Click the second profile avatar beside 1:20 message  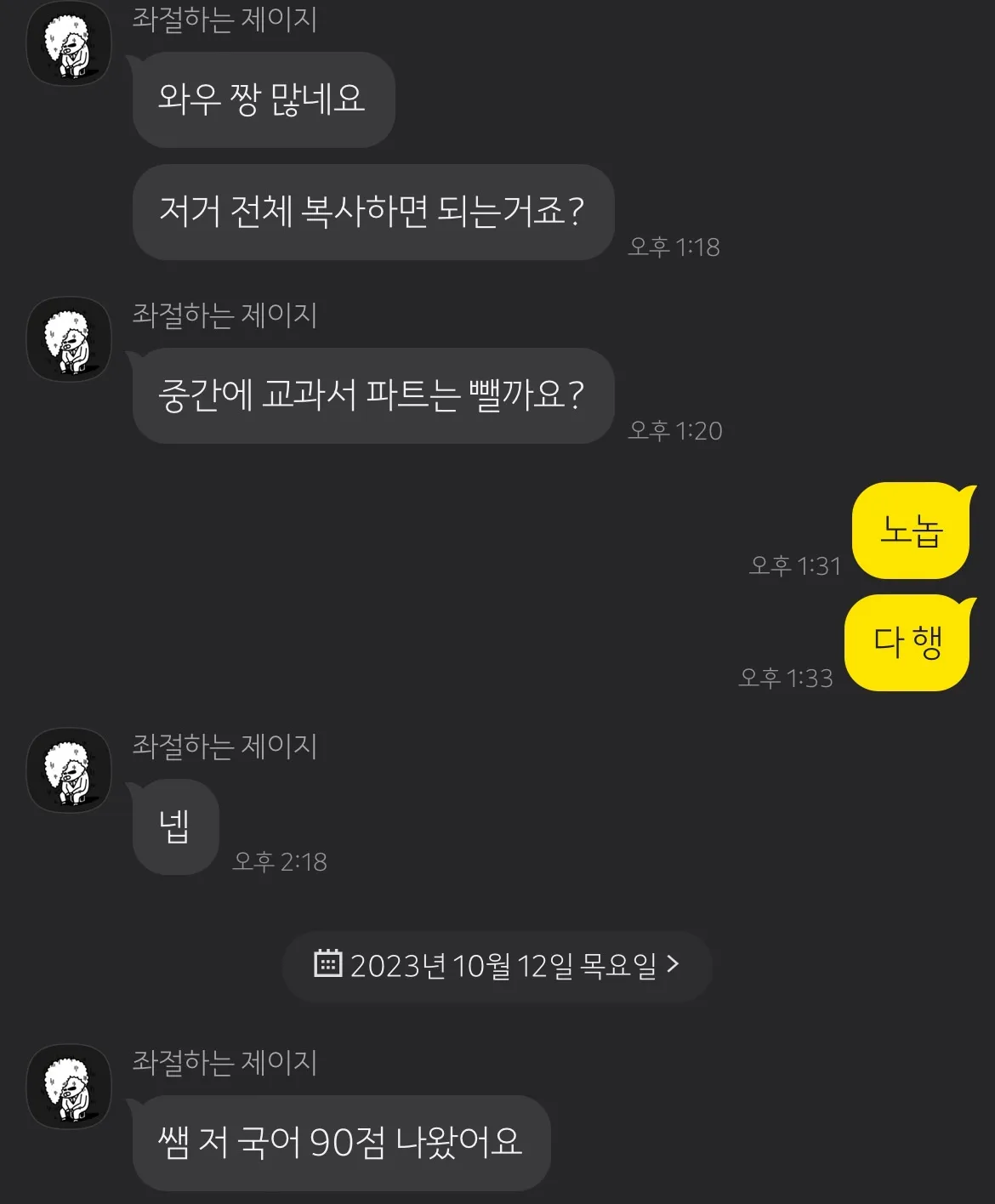[x=68, y=338]
